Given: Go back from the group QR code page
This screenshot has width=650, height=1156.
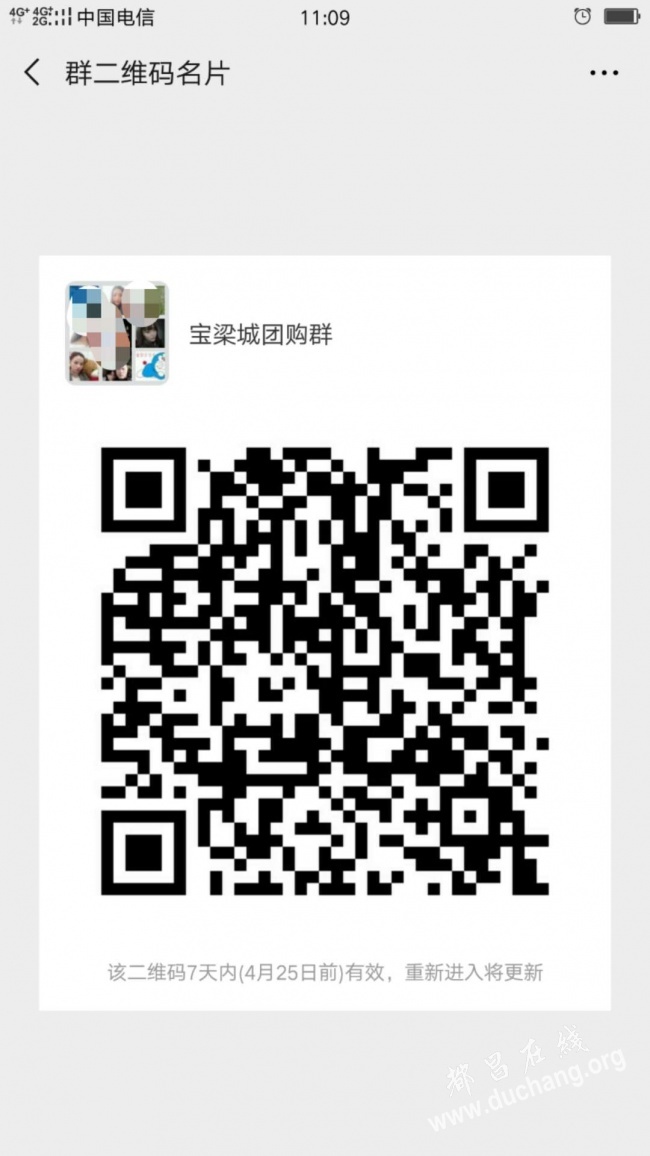Looking at the screenshot, I should pos(33,73).
